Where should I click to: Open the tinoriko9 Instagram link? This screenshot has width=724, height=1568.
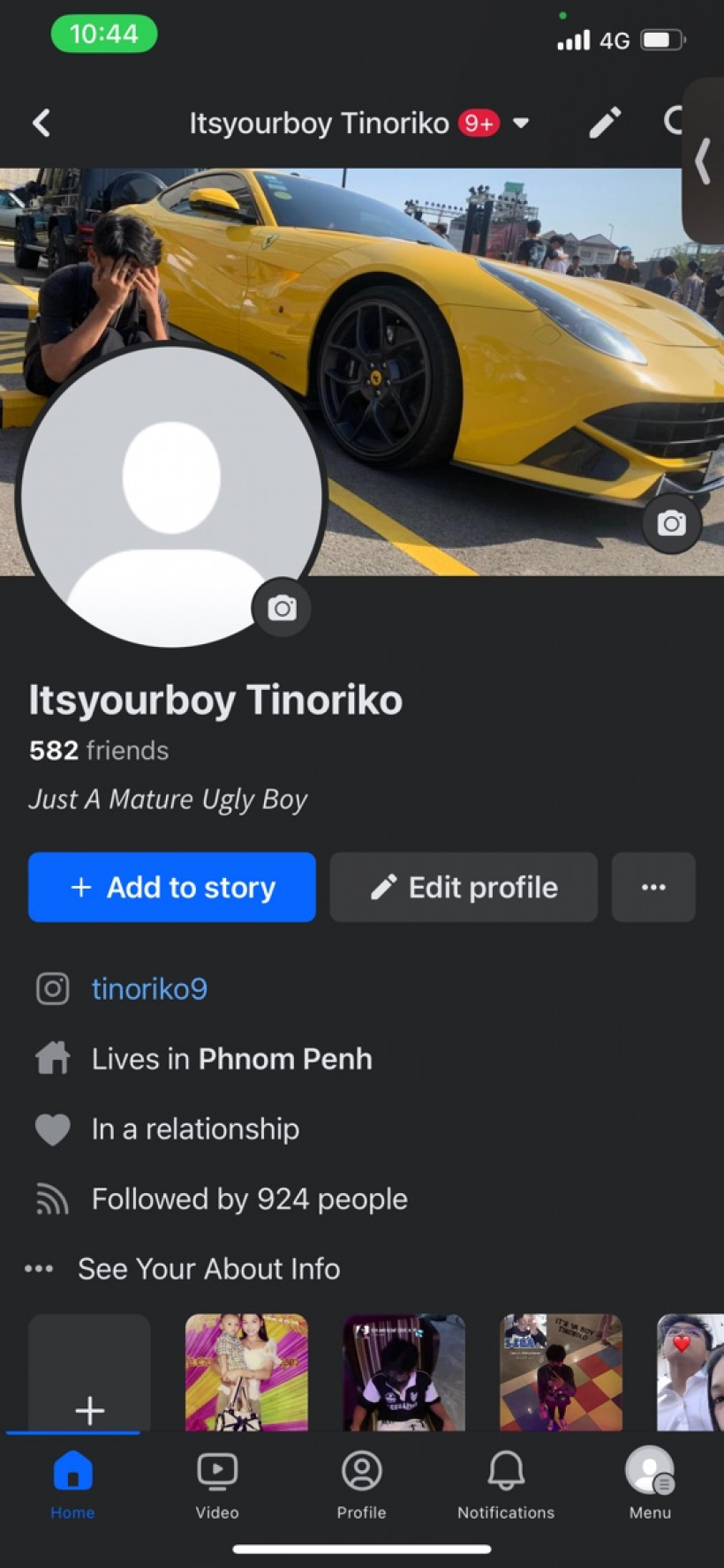[149, 988]
